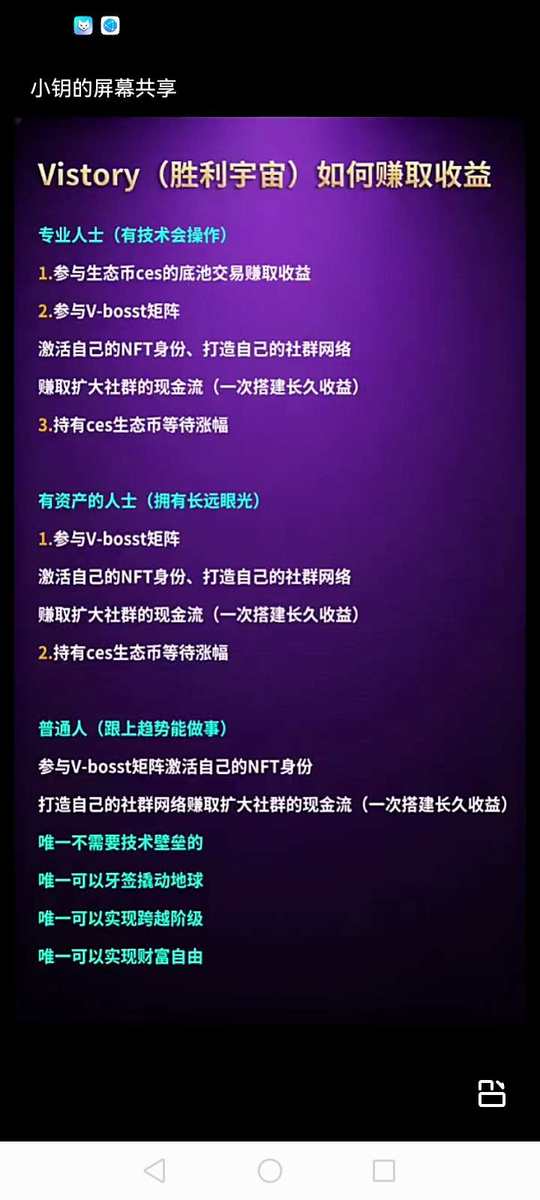
Task: Tap the screen rotation icon
Action: point(491,1093)
